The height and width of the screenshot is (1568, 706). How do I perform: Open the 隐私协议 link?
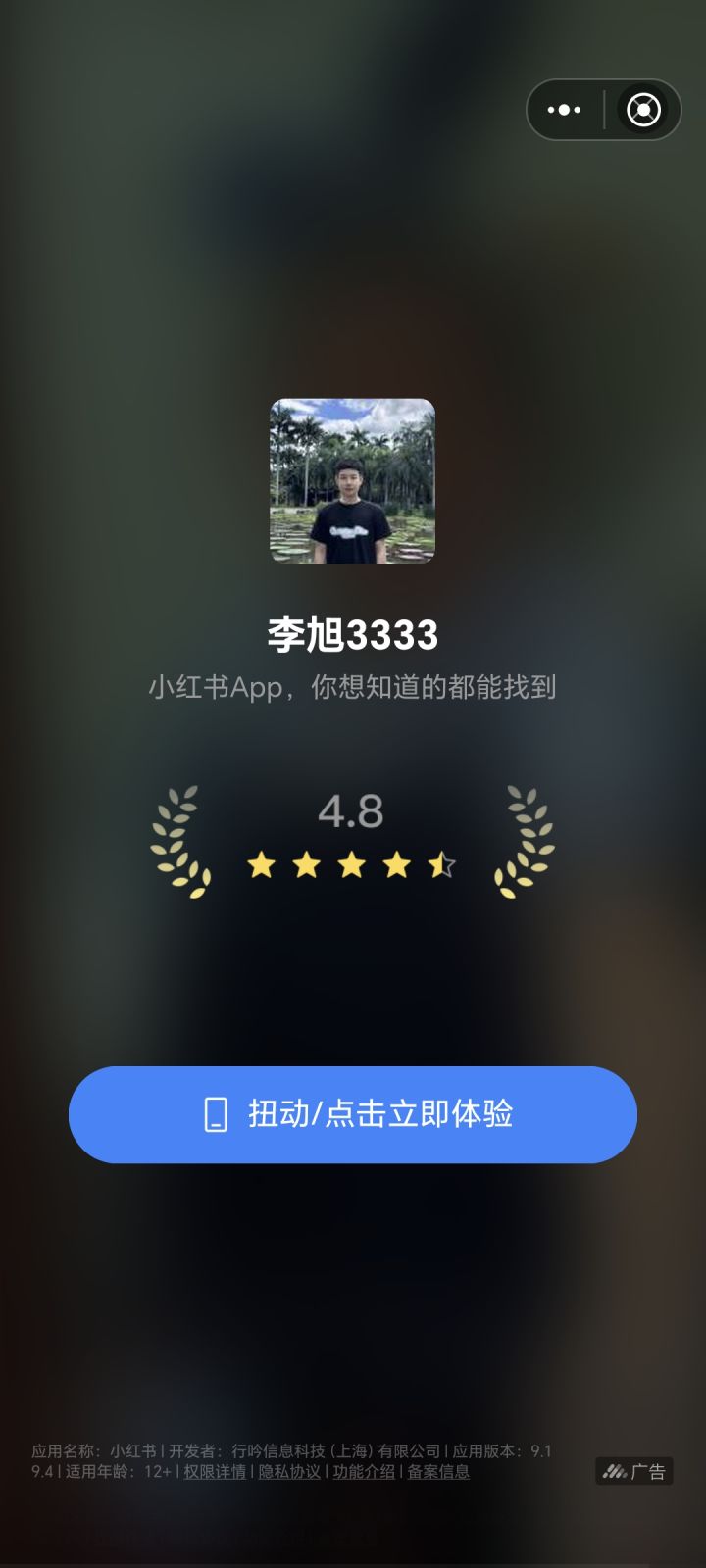tap(289, 1472)
